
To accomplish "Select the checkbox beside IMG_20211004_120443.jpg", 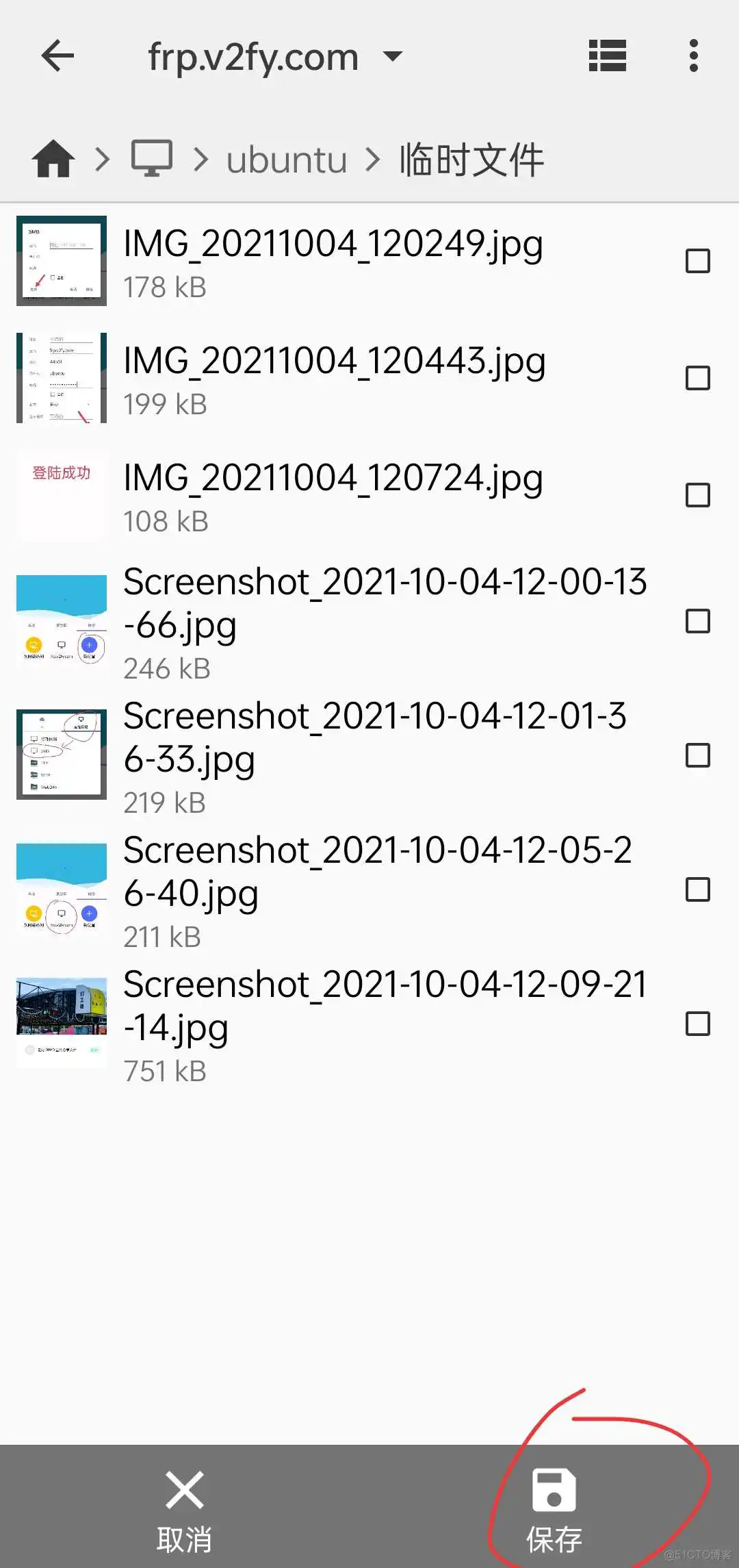I will point(698,377).
